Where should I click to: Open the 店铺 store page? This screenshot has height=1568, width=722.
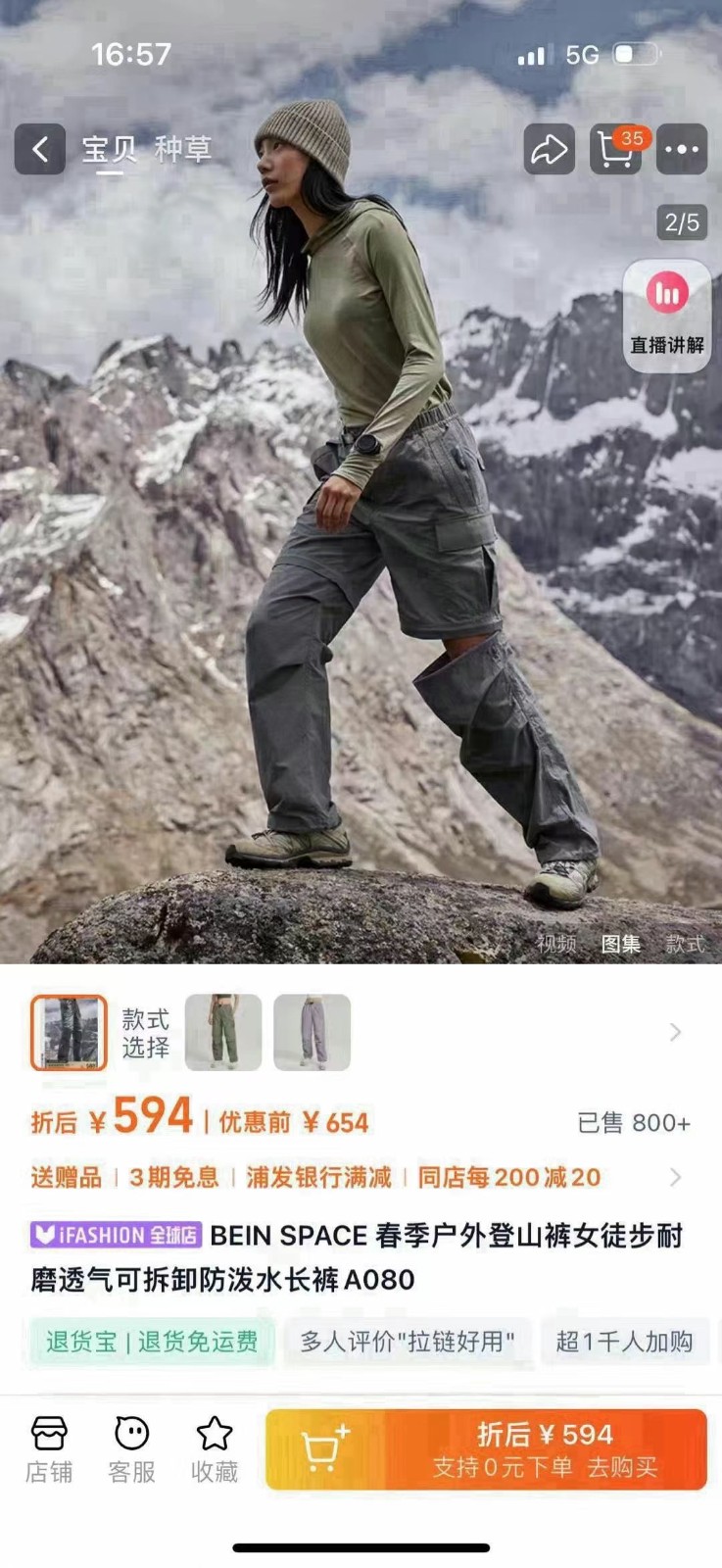click(x=49, y=1448)
